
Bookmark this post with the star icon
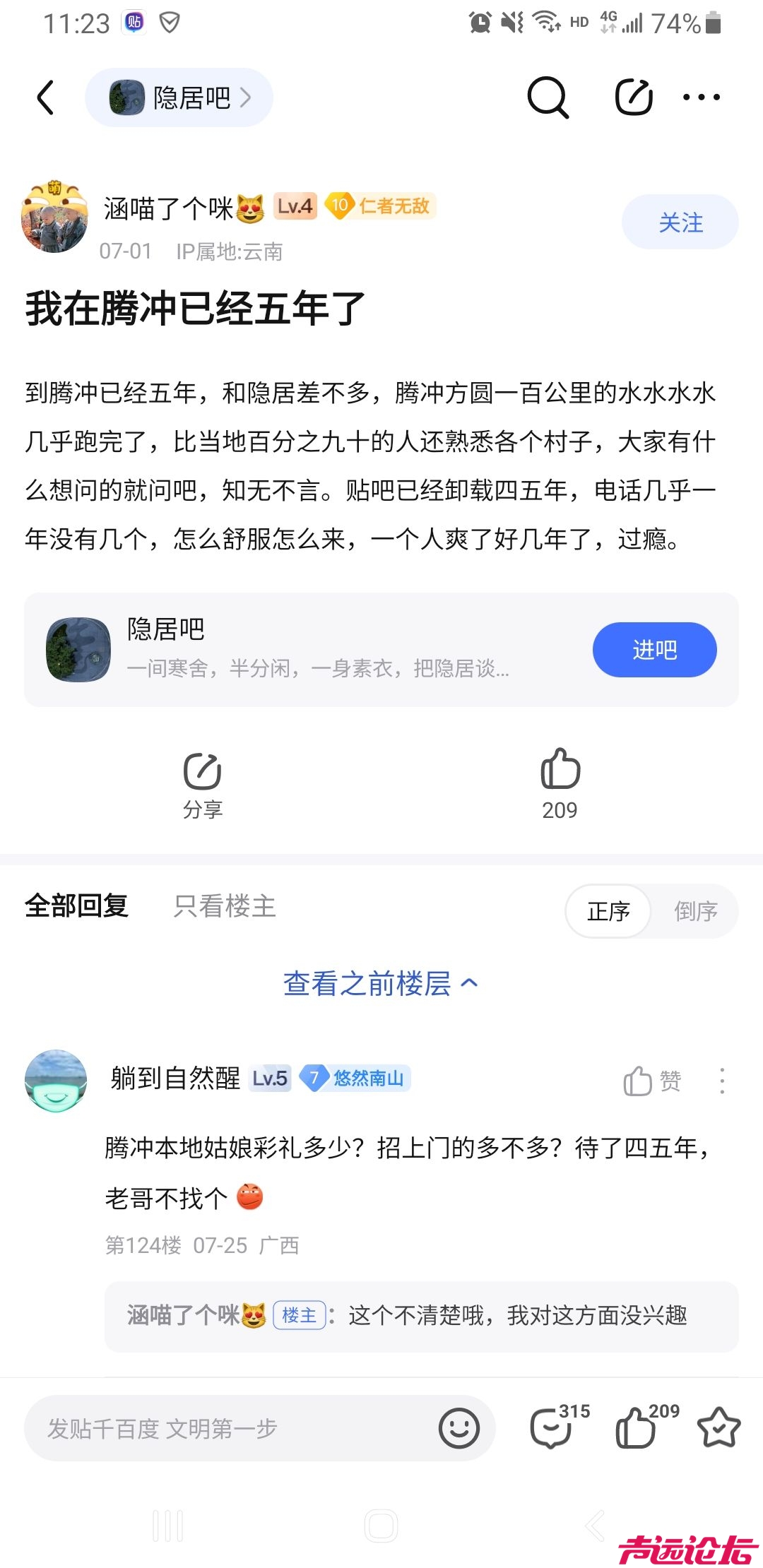click(718, 1427)
